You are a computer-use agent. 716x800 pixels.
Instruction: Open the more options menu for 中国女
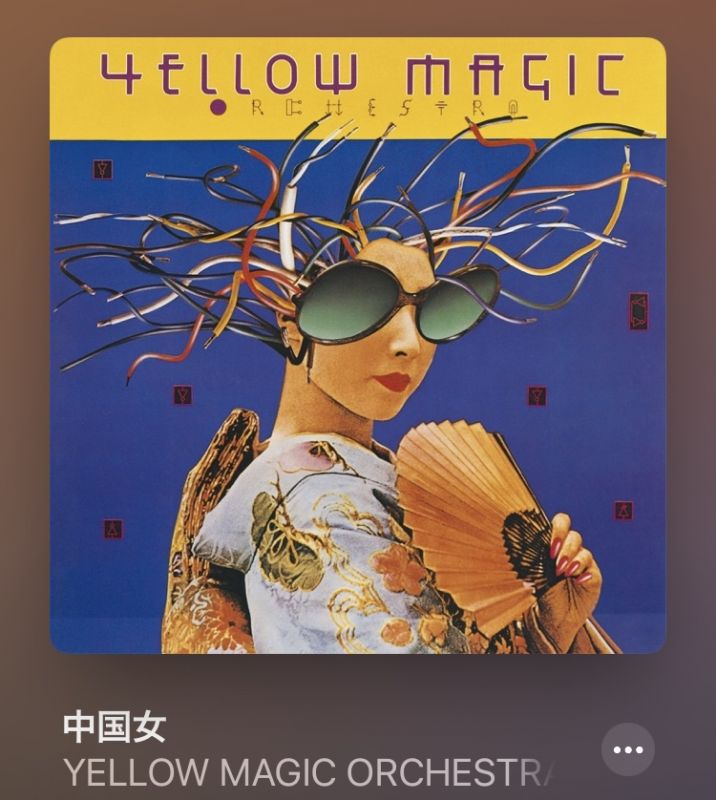(628, 750)
